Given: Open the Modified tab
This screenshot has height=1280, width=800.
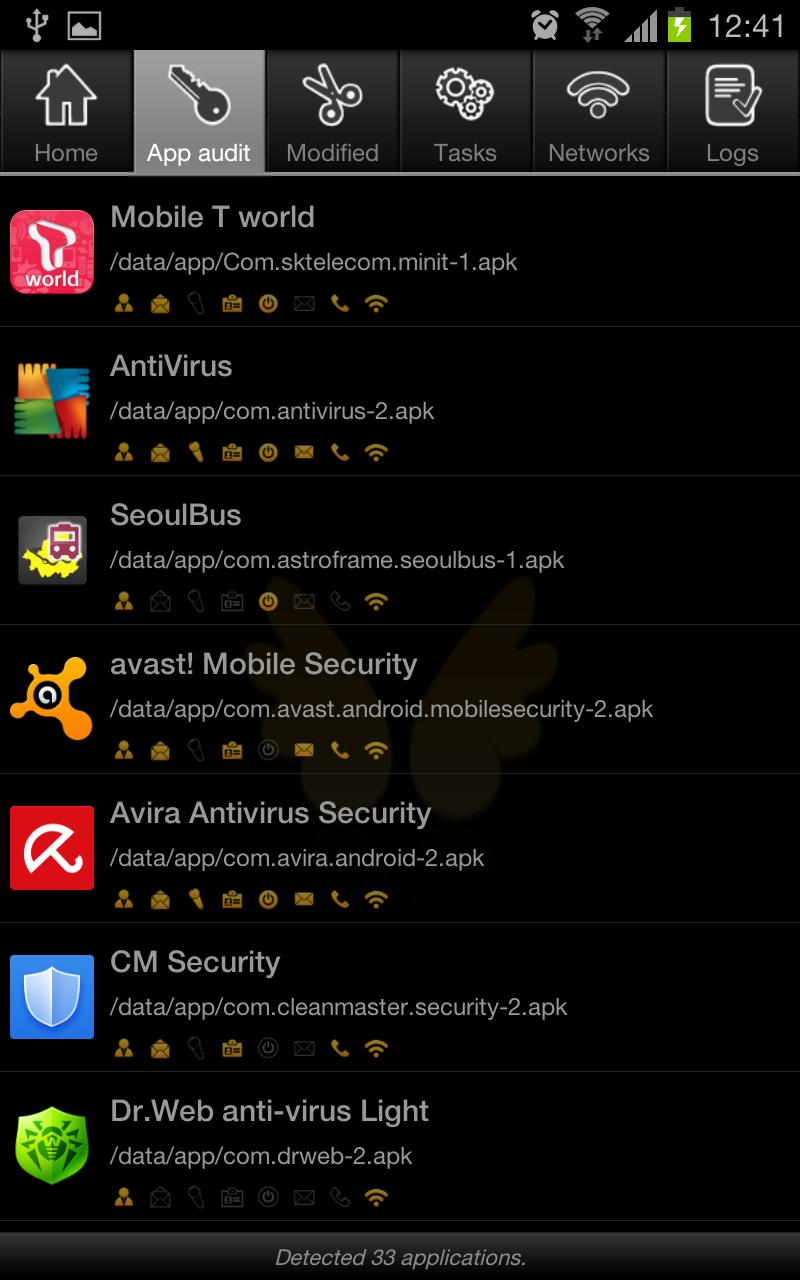Looking at the screenshot, I should [332, 112].
